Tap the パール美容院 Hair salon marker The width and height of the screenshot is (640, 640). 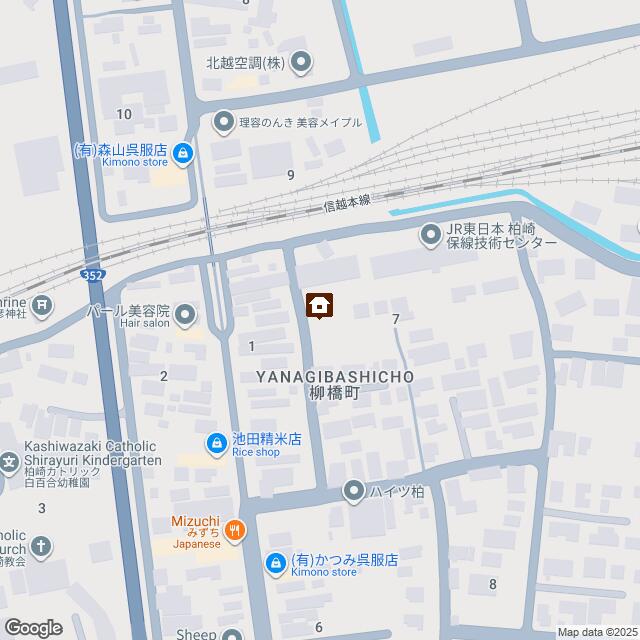click(x=186, y=317)
